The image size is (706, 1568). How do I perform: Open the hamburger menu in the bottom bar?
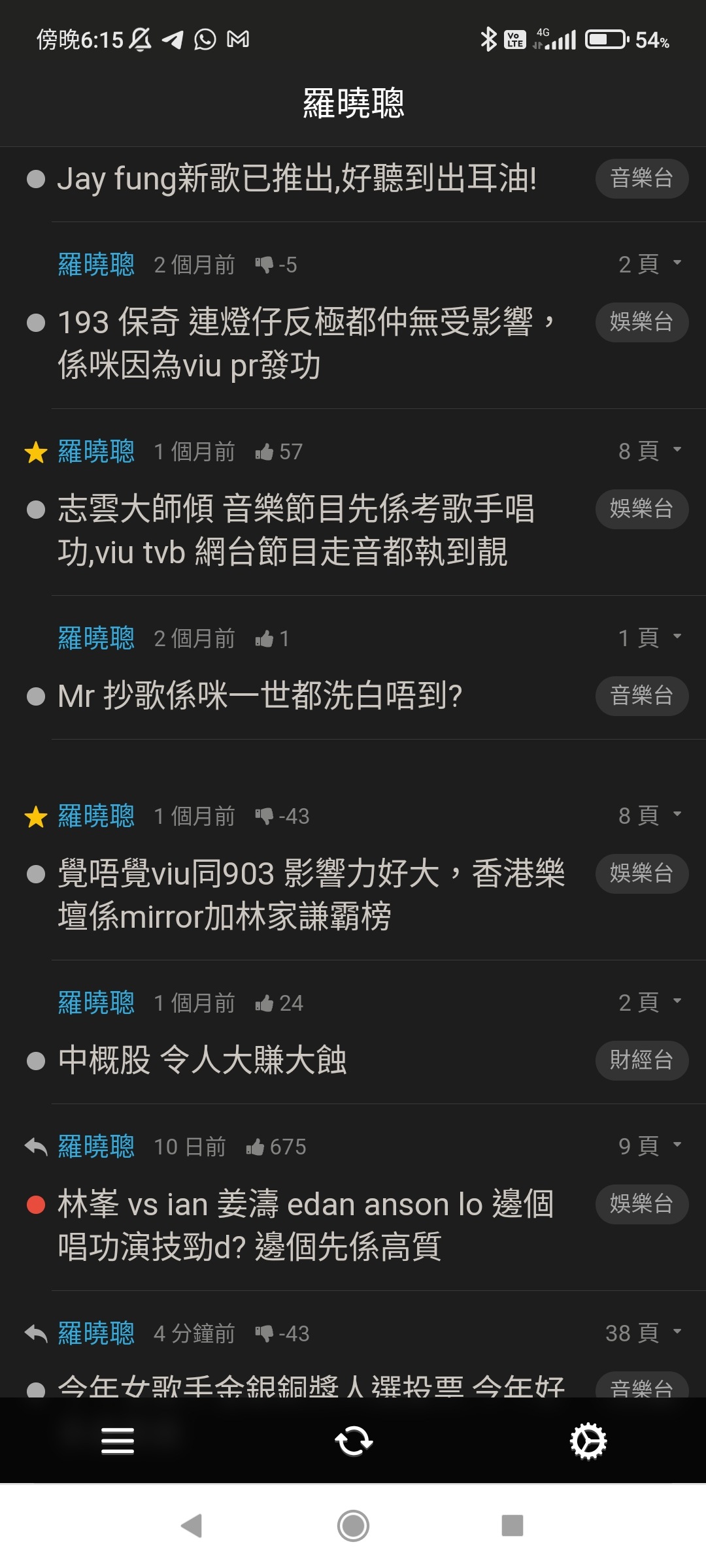pyautogui.click(x=118, y=1441)
